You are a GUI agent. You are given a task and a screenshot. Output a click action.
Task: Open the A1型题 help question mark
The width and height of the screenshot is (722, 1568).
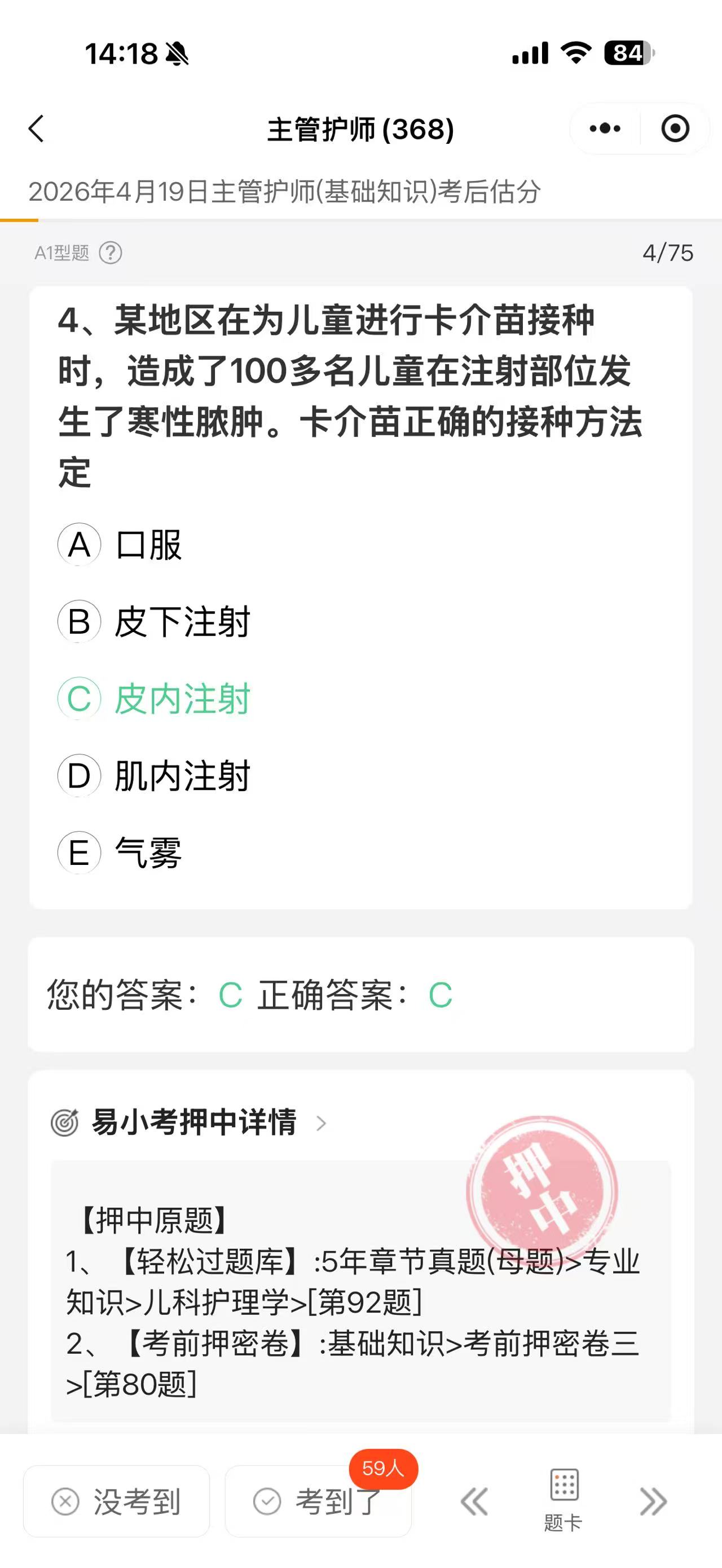[x=111, y=253]
